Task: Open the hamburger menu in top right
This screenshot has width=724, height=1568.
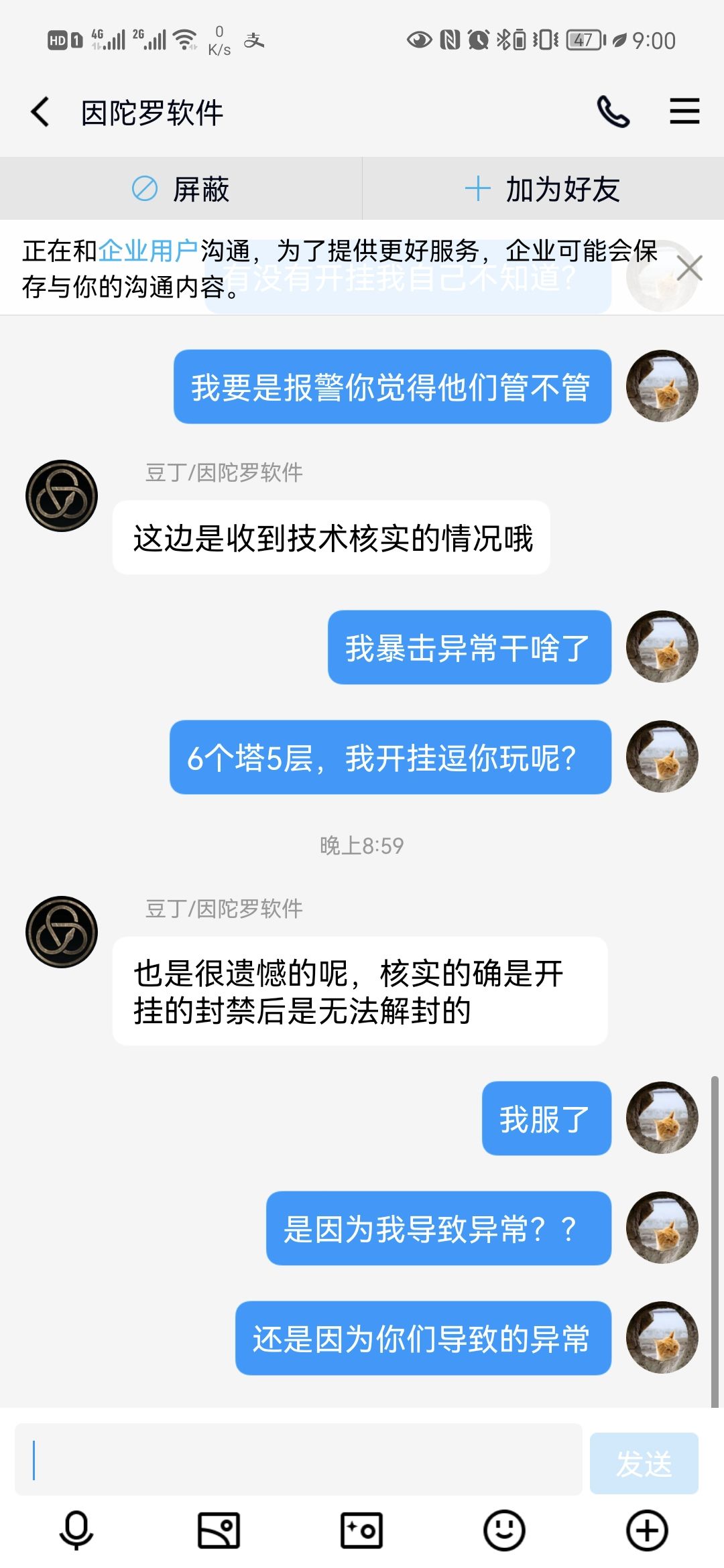Action: [684, 113]
